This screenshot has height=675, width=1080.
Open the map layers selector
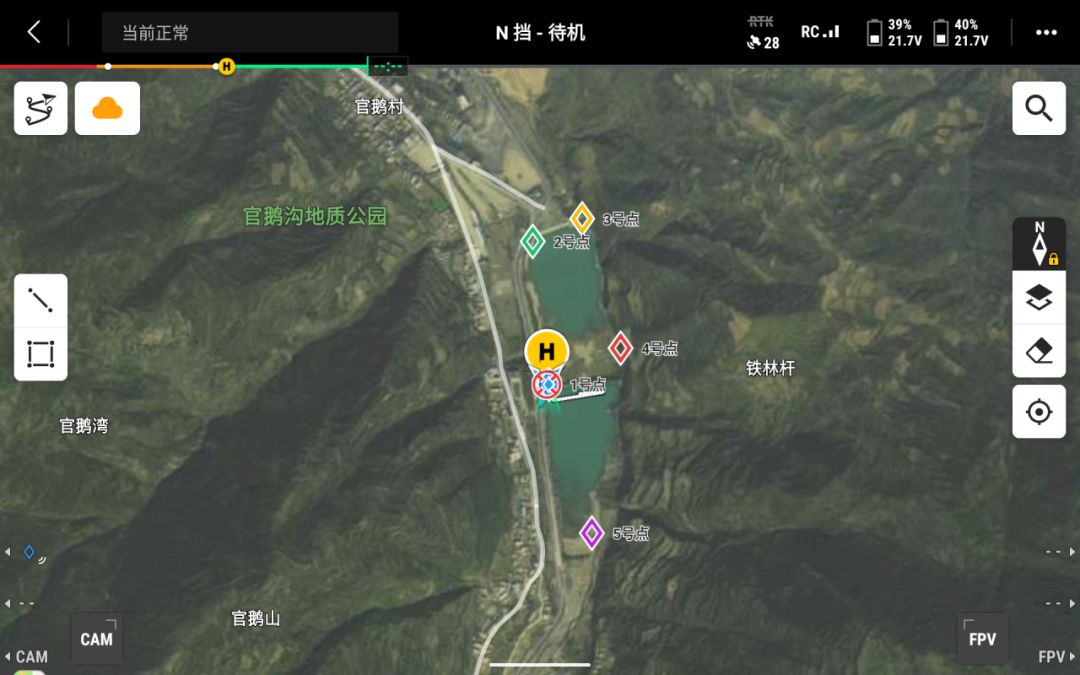(1038, 297)
